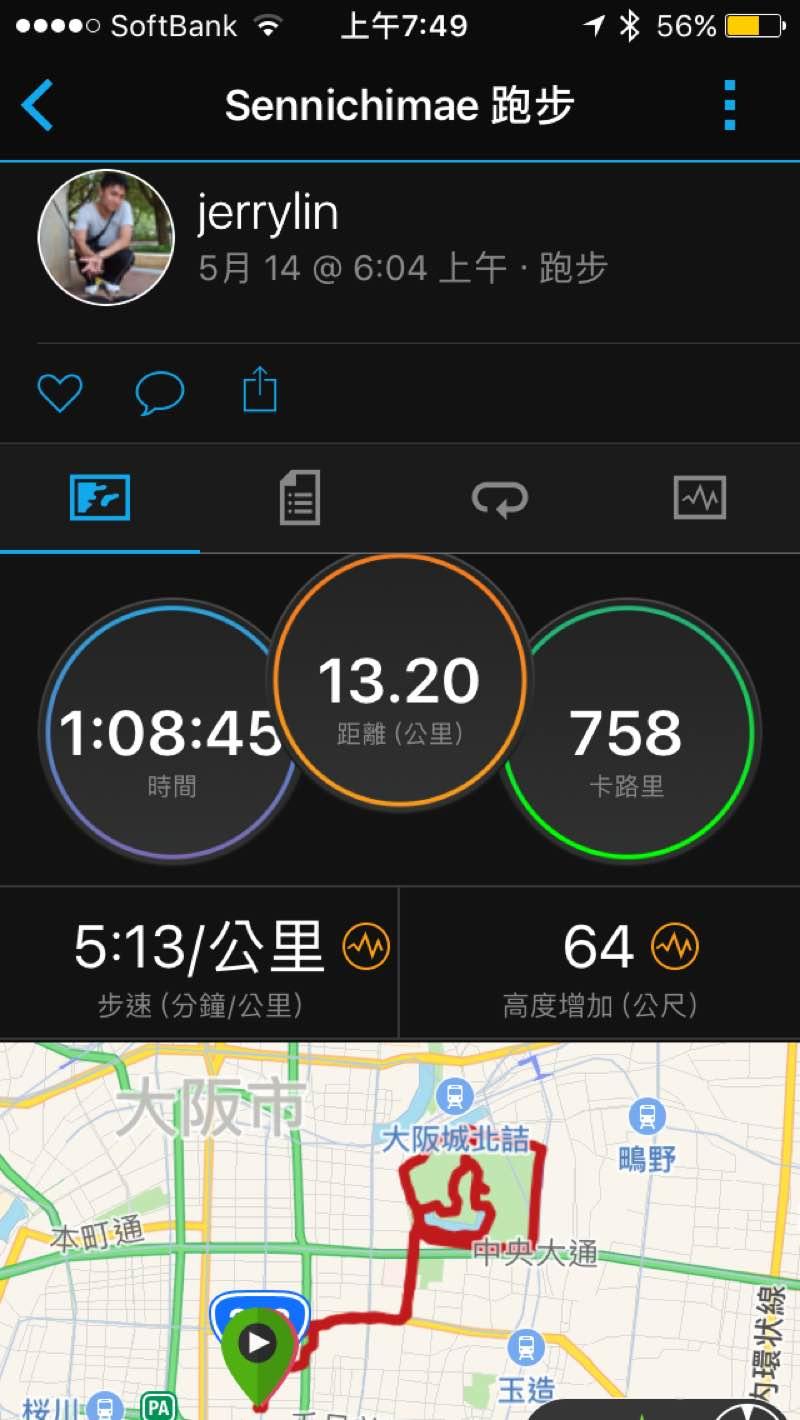The height and width of the screenshot is (1420, 800).
Task: Open jerrylin's profile picture
Action: tap(106, 237)
